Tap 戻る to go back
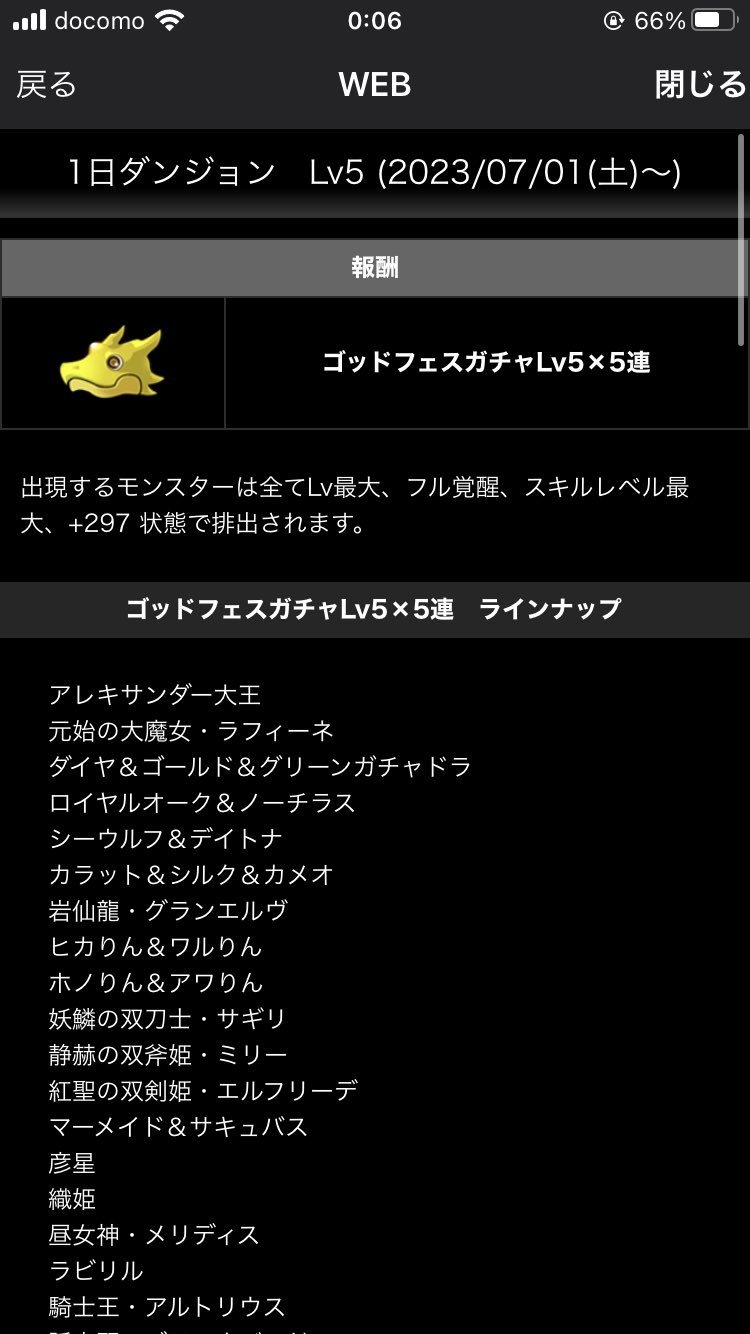Image resolution: width=750 pixels, height=1334 pixels. (x=46, y=85)
